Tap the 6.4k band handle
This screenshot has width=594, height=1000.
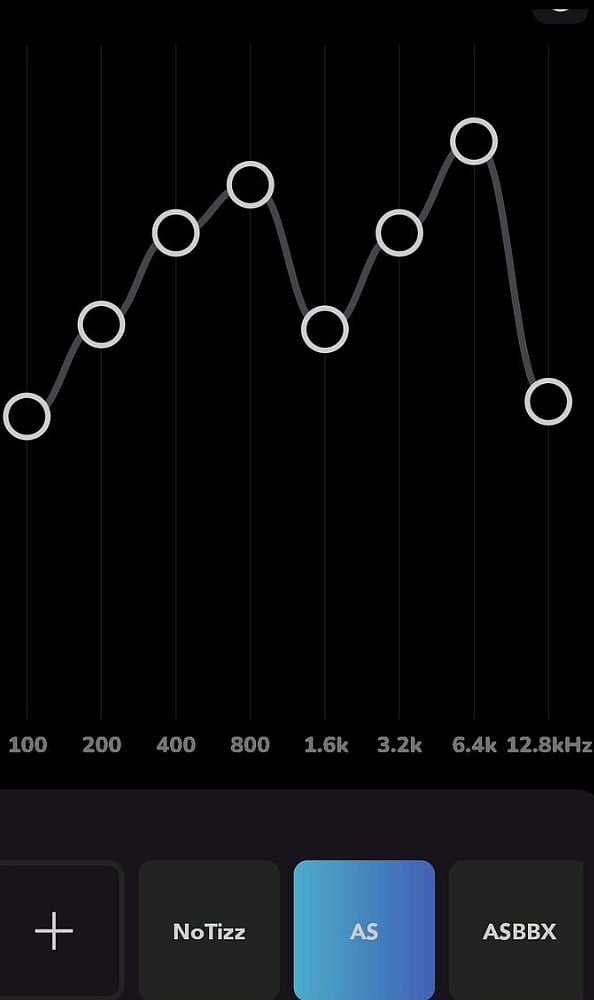[x=474, y=141]
